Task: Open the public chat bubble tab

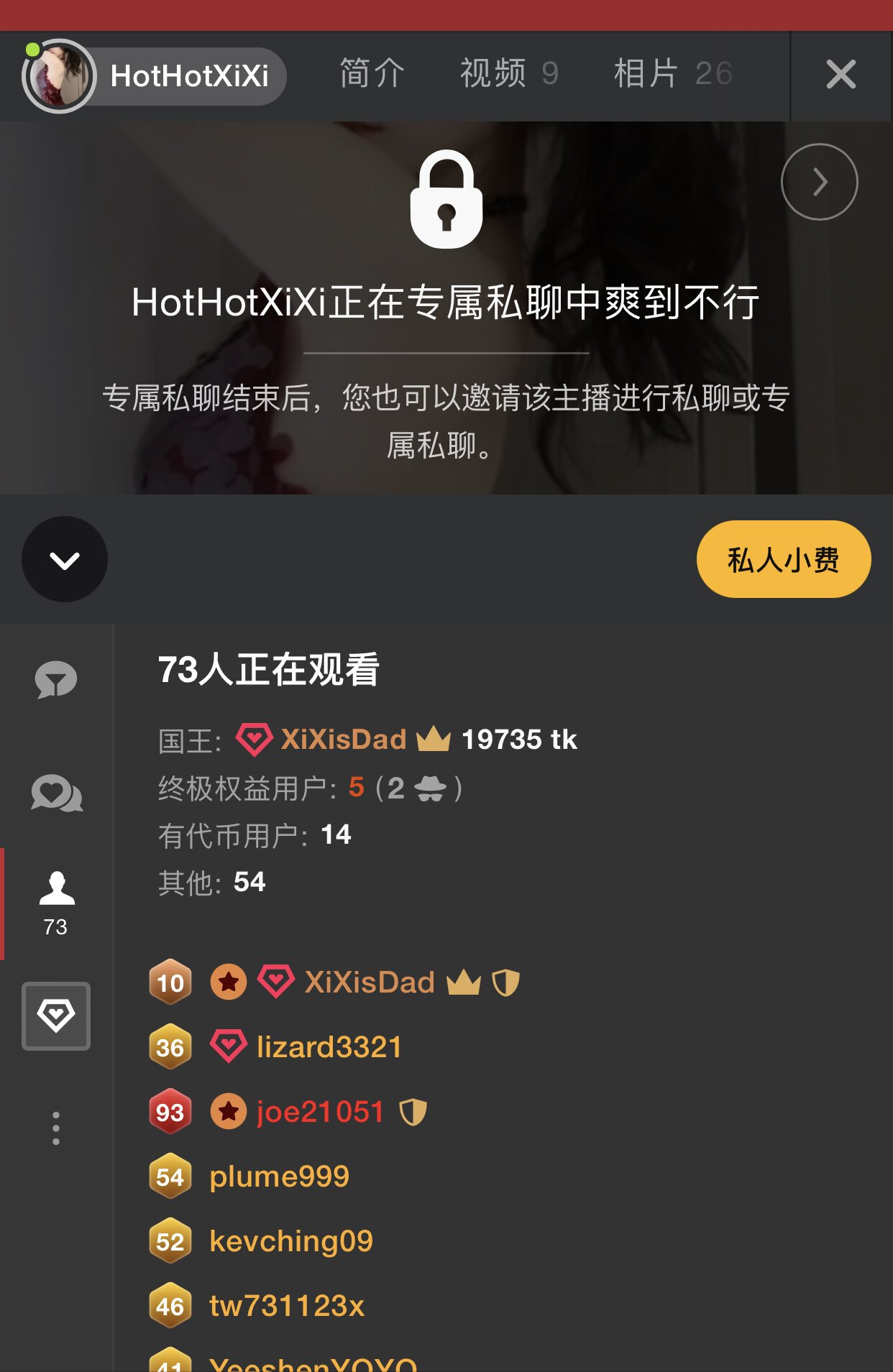Action: (56, 679)
